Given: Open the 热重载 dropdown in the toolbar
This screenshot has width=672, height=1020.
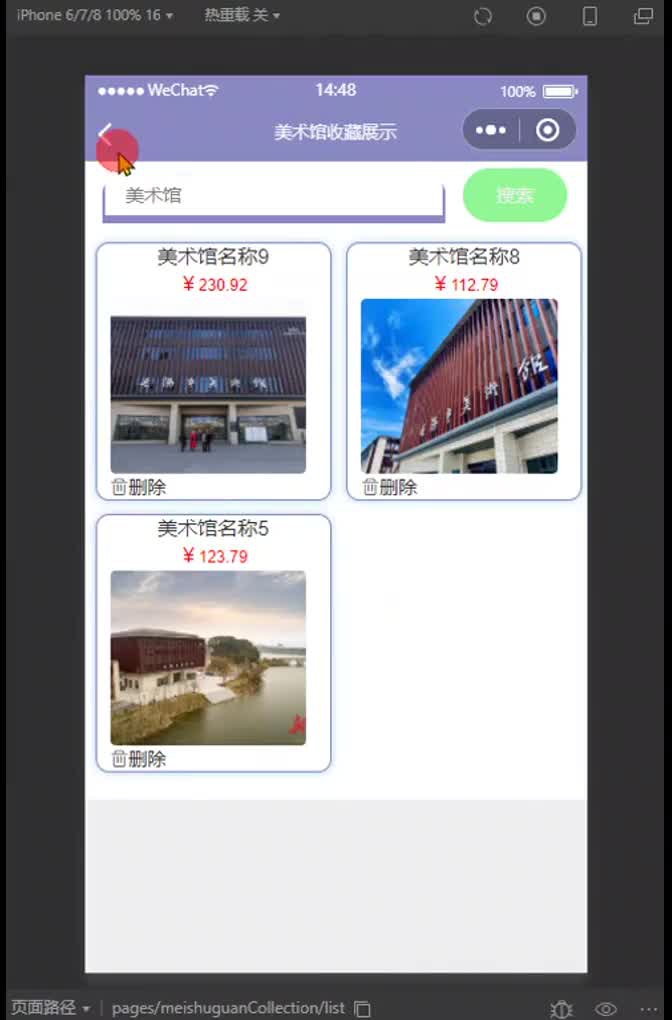Looking at the screenshot, I should tap(242, 15).
